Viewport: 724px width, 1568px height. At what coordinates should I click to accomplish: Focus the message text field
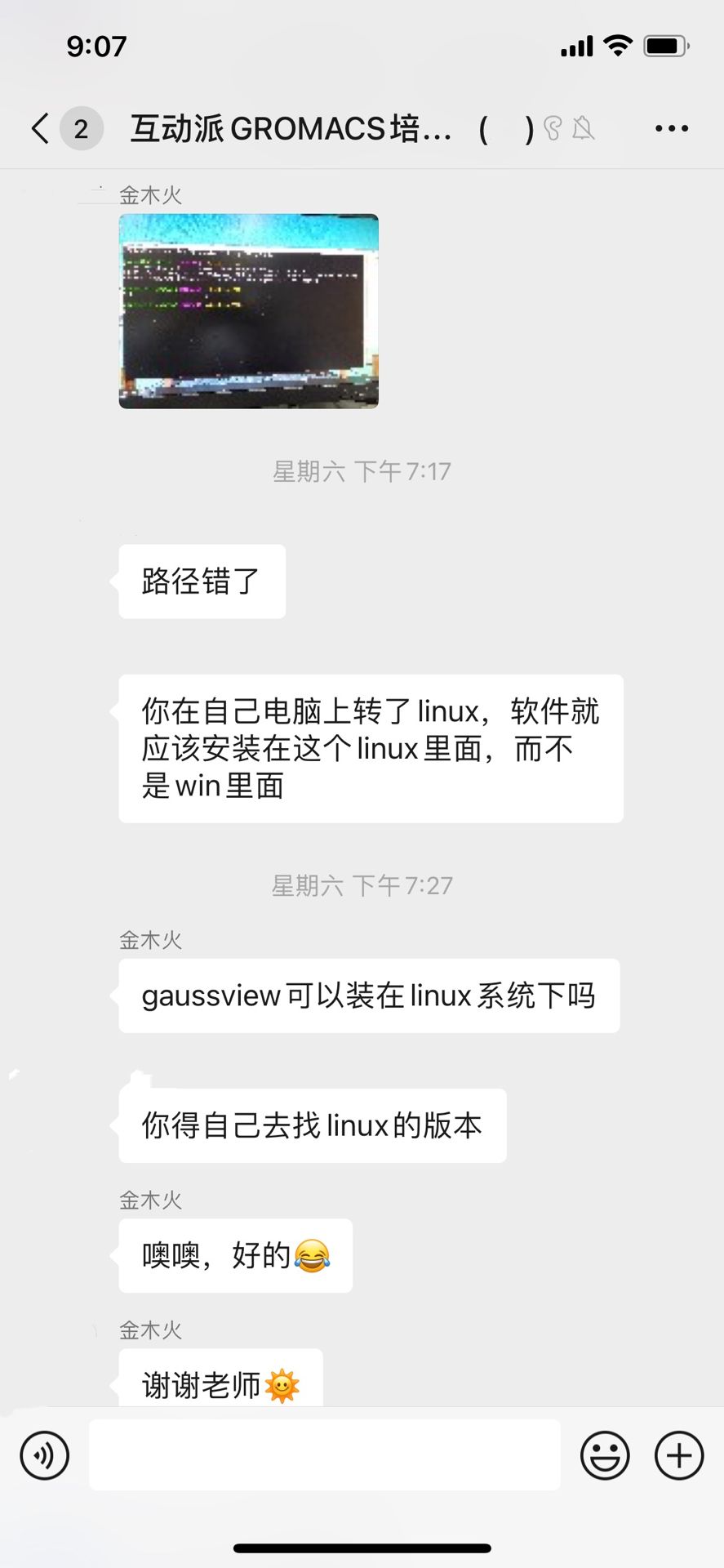point(324,1454)
